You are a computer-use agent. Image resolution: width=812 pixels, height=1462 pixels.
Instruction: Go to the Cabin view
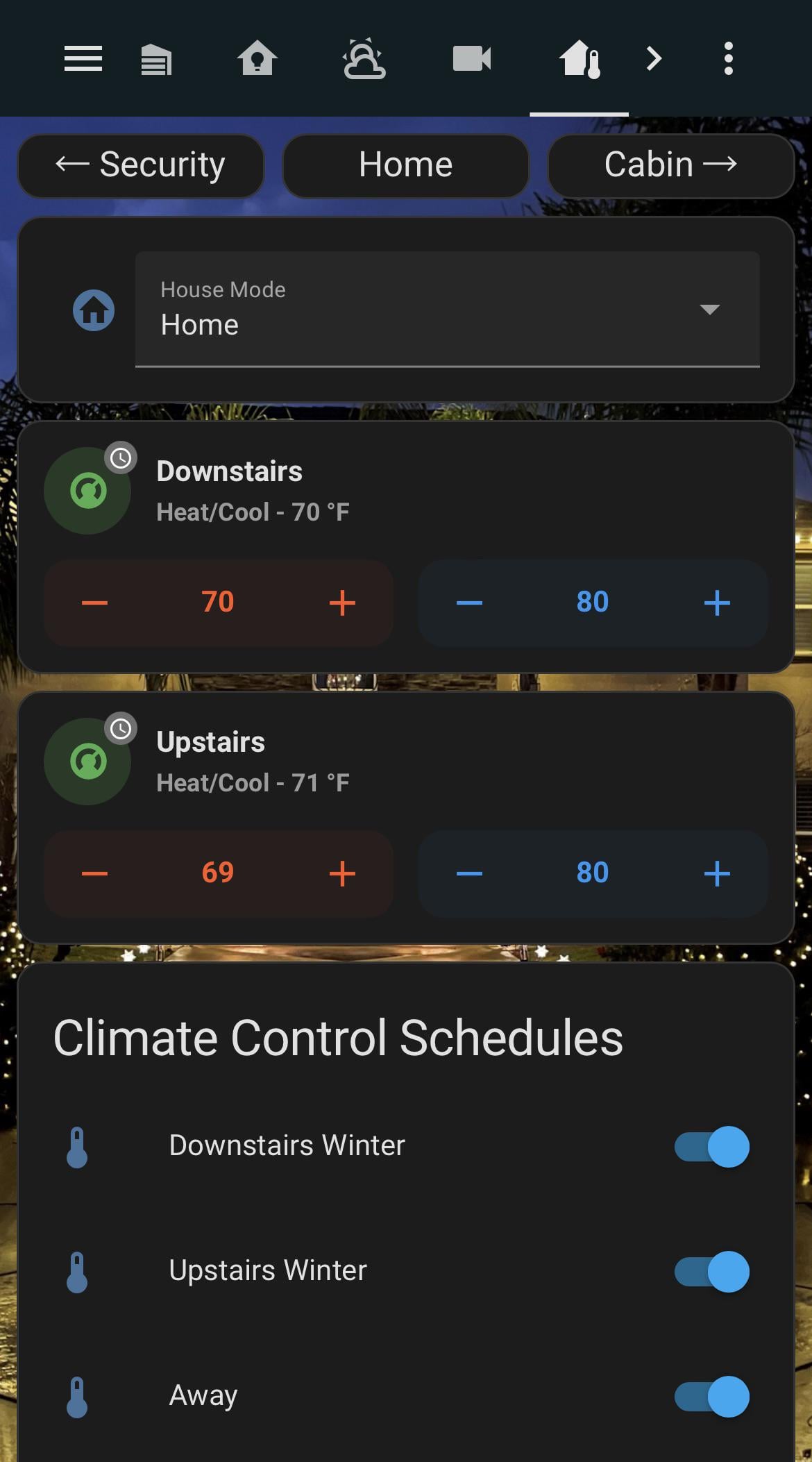coord(670,165)
